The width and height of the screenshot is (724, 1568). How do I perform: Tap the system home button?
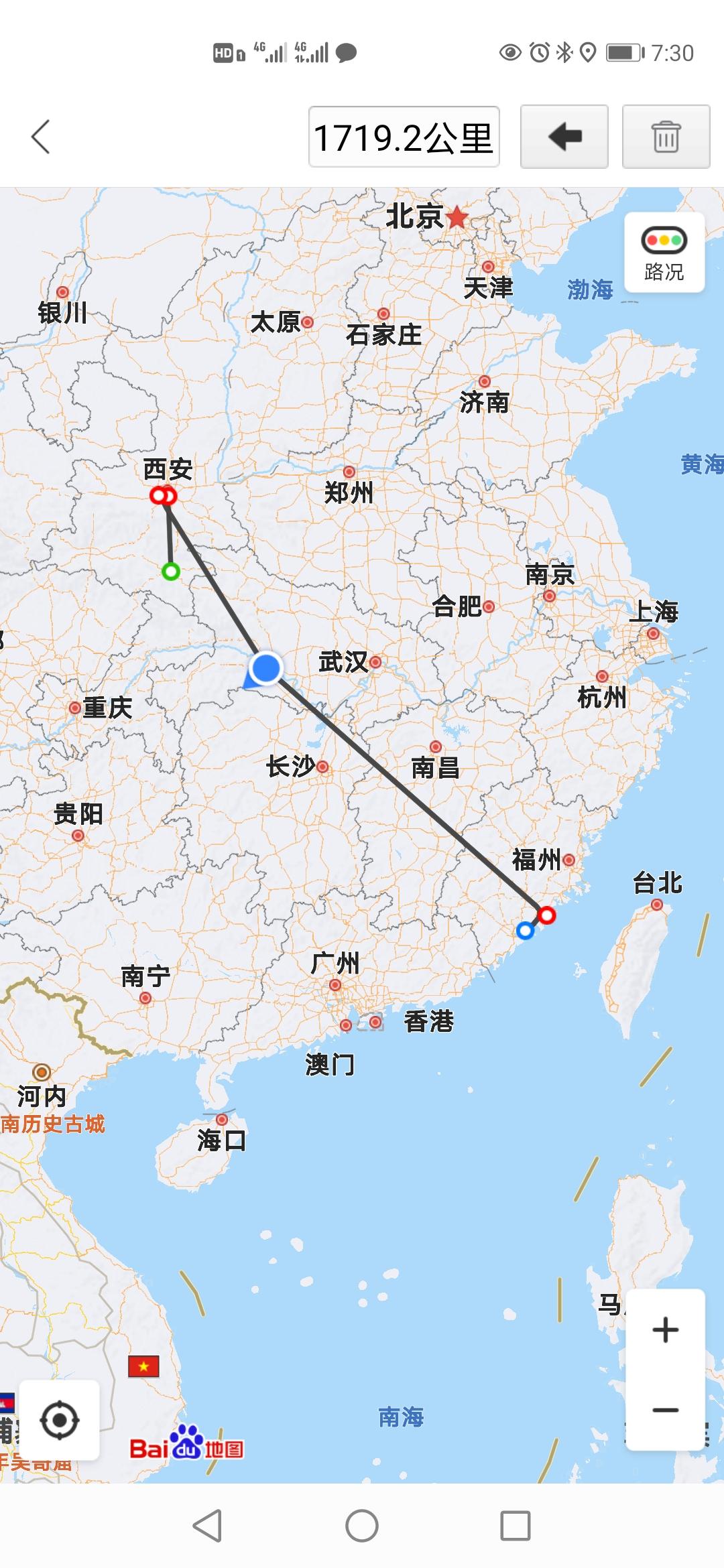362,1526
